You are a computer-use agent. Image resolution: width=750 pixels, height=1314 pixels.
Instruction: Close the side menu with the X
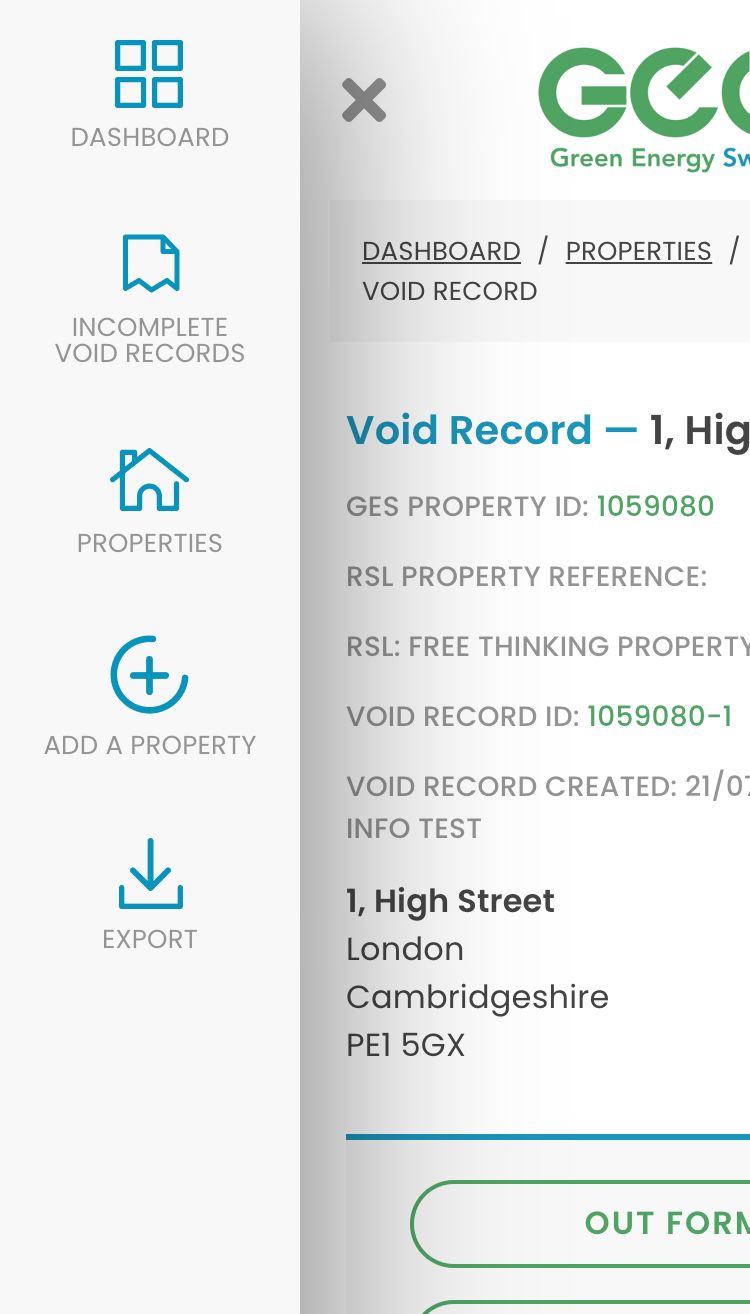pyautogui.click(x=364, y=101)
